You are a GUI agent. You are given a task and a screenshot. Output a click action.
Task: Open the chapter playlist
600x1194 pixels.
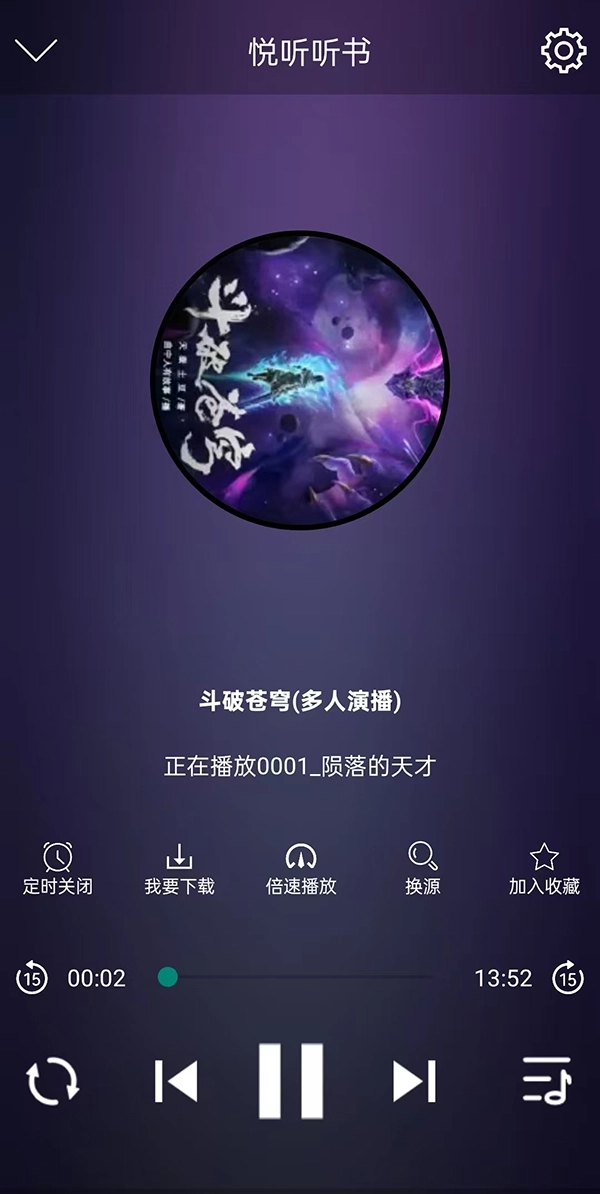546,1080
